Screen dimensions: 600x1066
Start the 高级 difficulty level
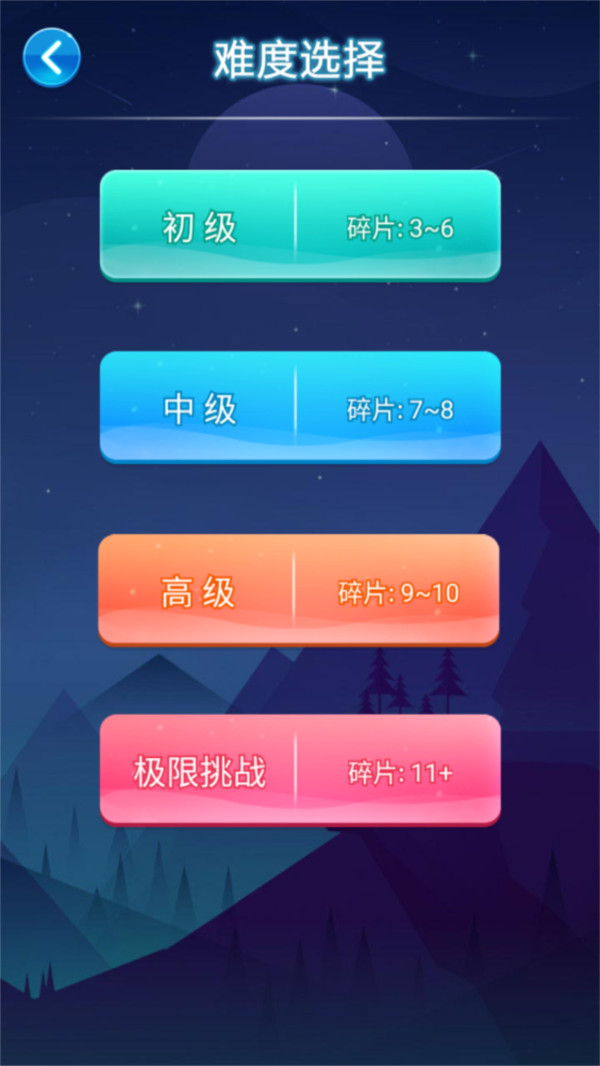pos(298,591)
